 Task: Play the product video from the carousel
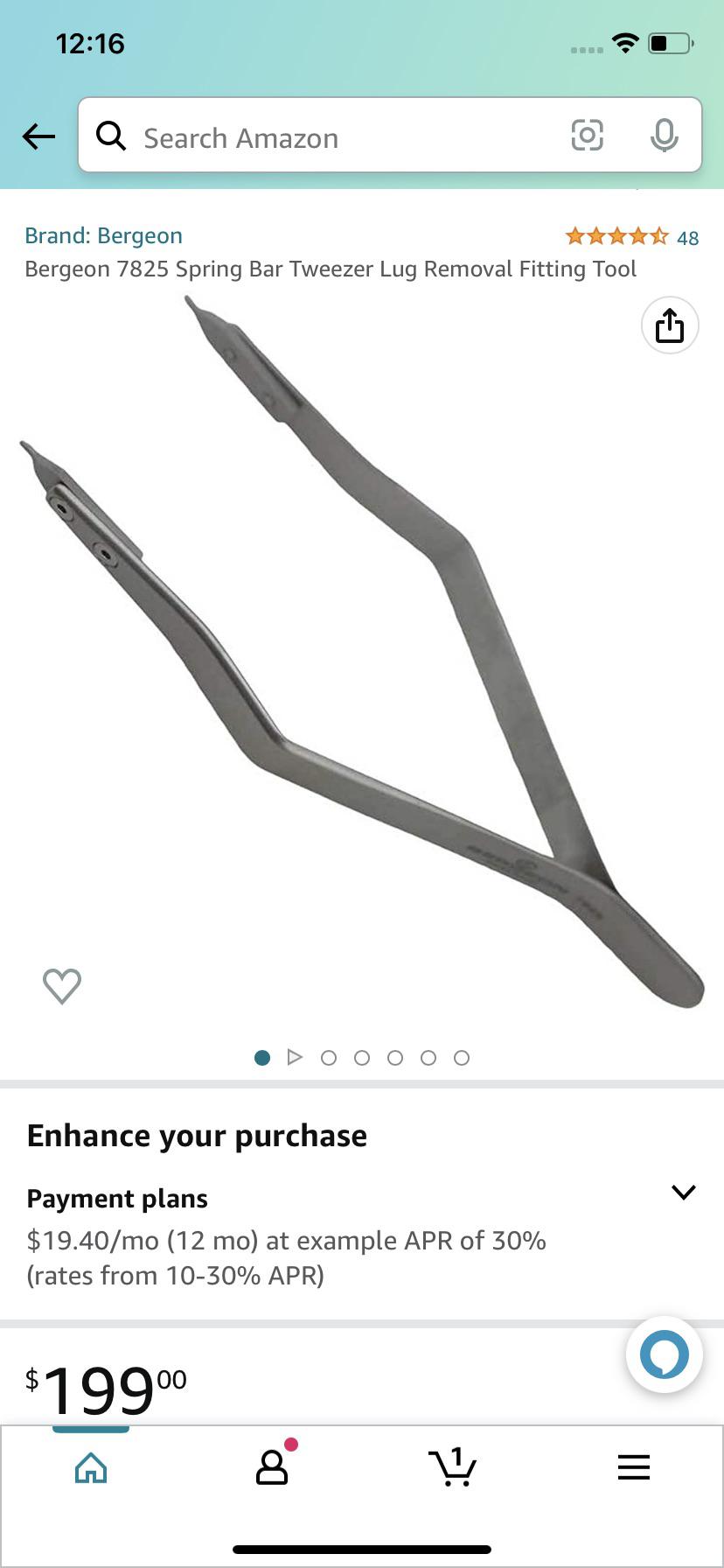(296, 1057)
